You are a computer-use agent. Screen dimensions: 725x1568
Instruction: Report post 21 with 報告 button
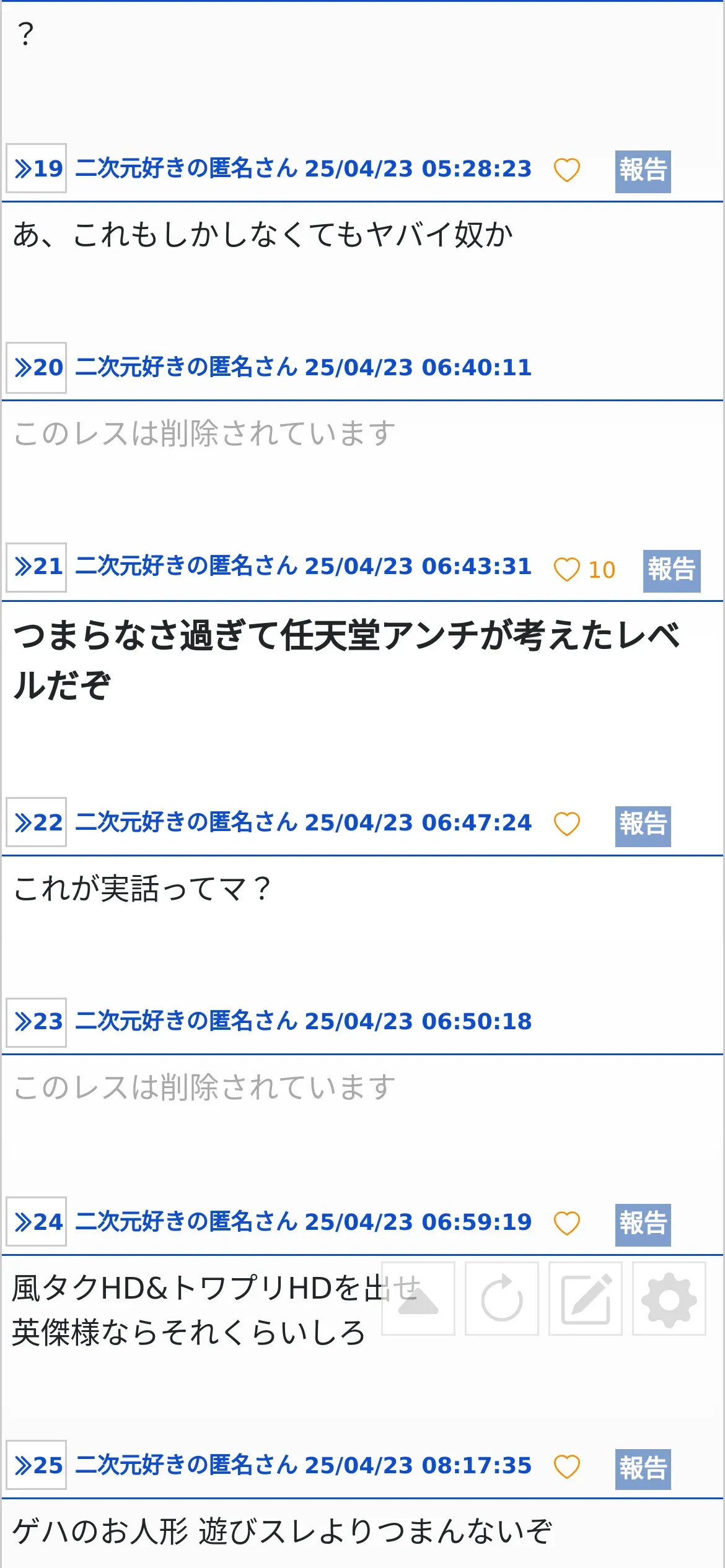(671, 571)
